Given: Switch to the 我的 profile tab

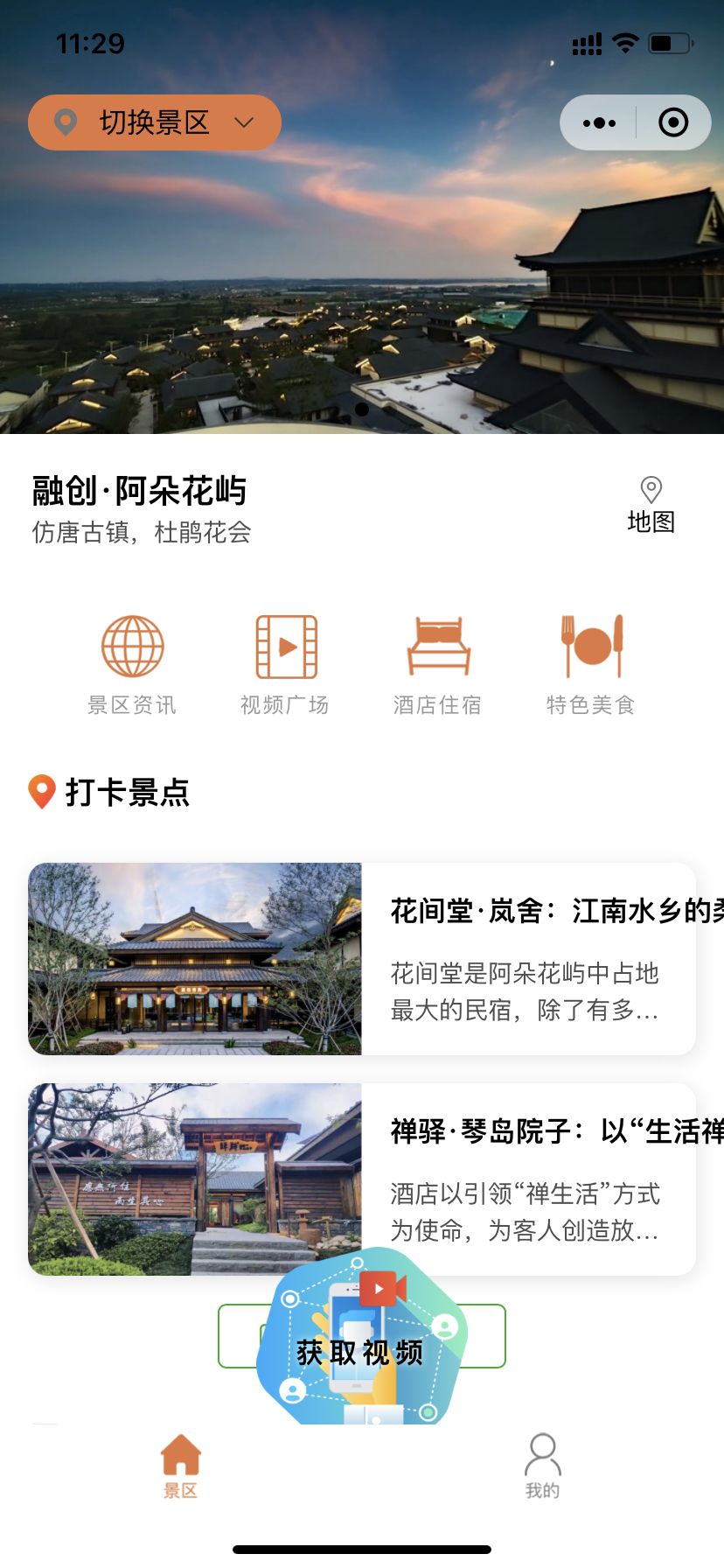Looking at the screenshot, I should pyautogui.click(x=542, y=1466).
